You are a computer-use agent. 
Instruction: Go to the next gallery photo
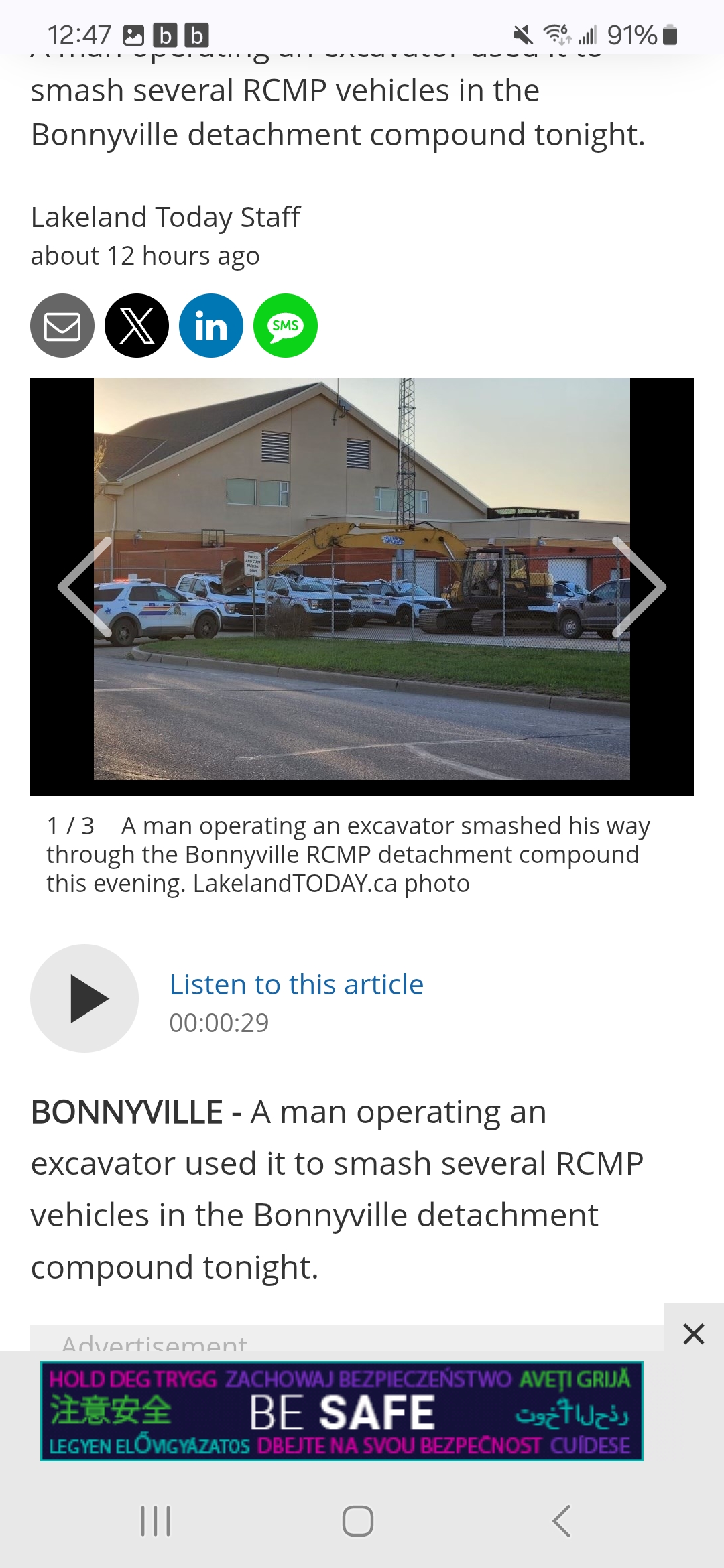[638, 587]
